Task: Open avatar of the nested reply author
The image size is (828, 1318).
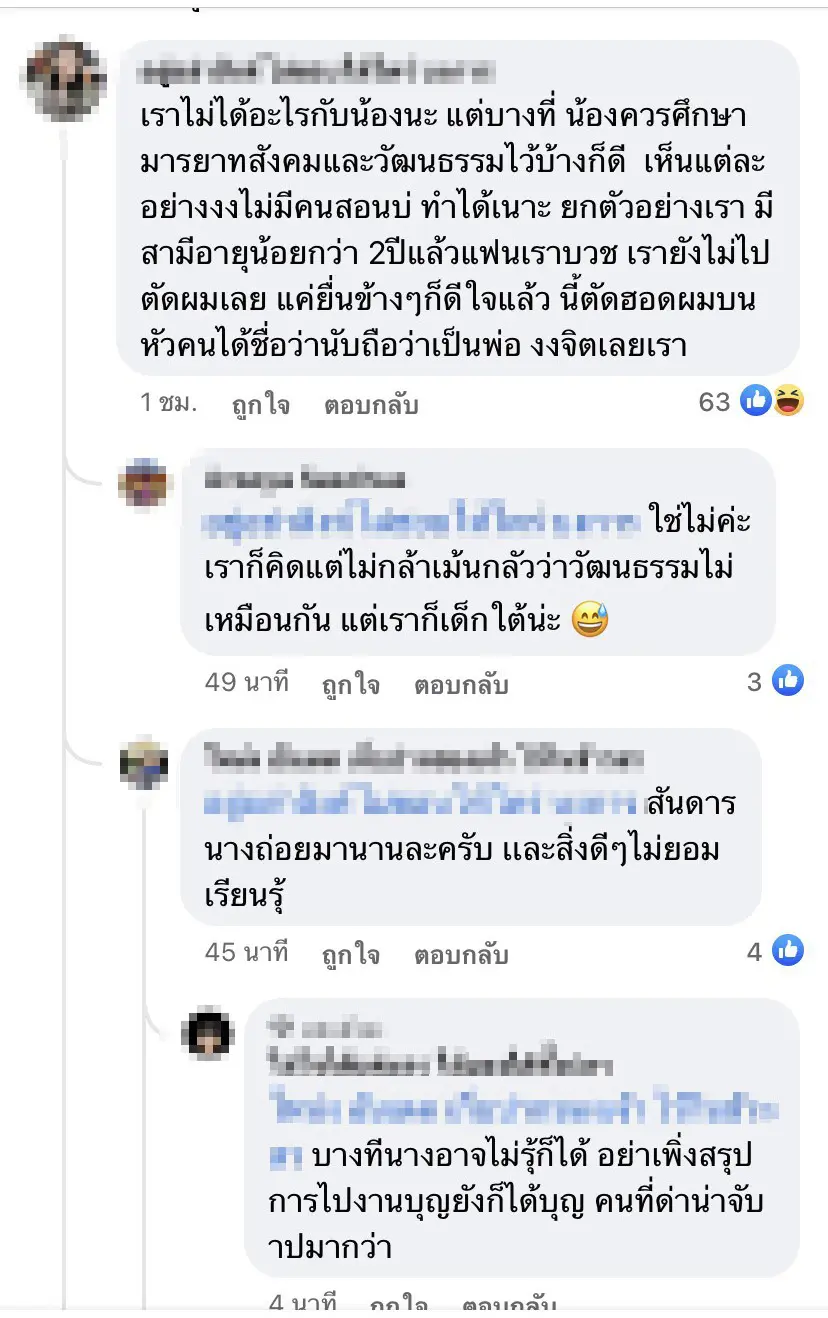Action: [x=208, y=1034]
